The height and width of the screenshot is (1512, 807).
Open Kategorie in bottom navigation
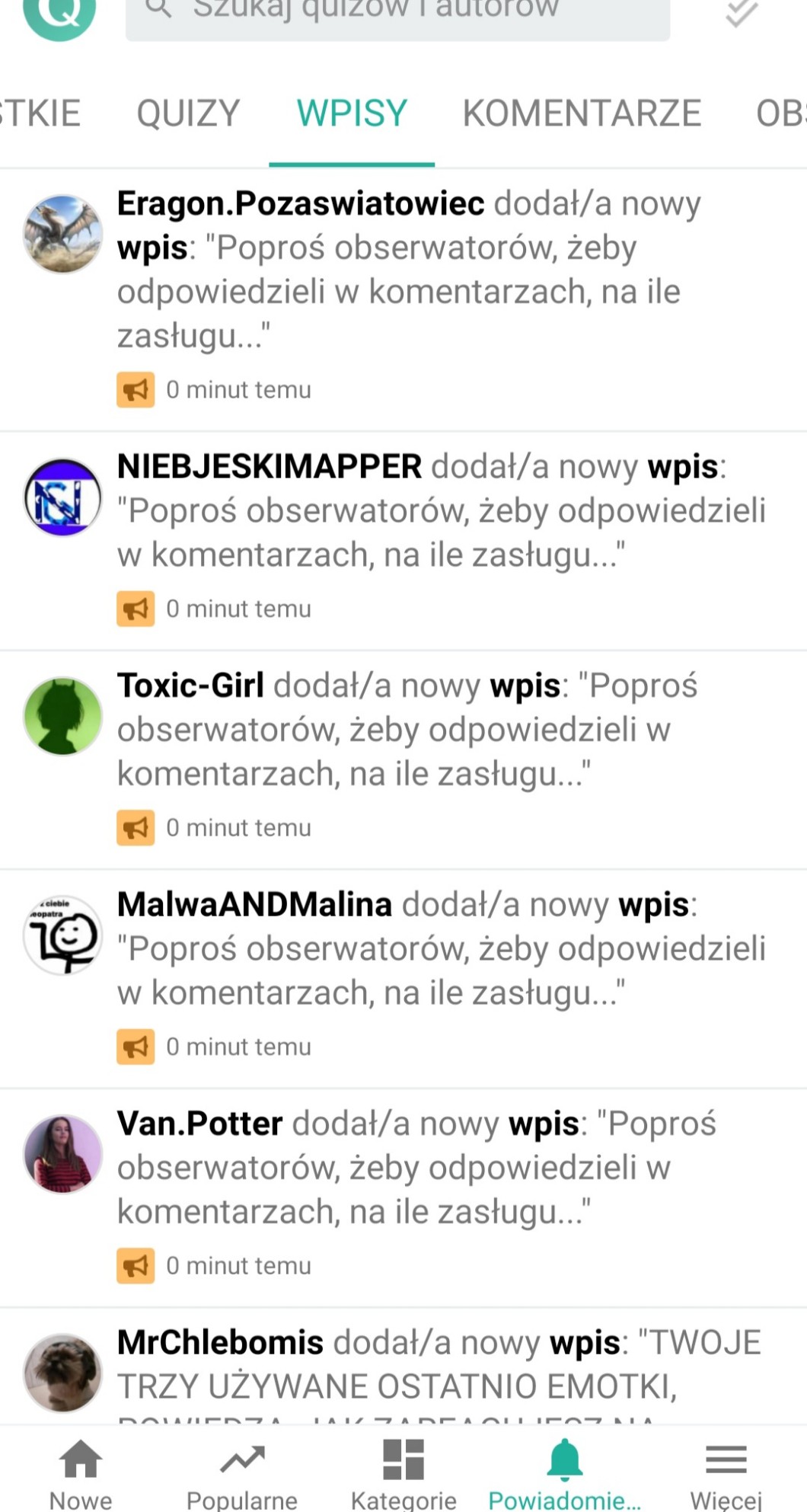coord(403,1472)
